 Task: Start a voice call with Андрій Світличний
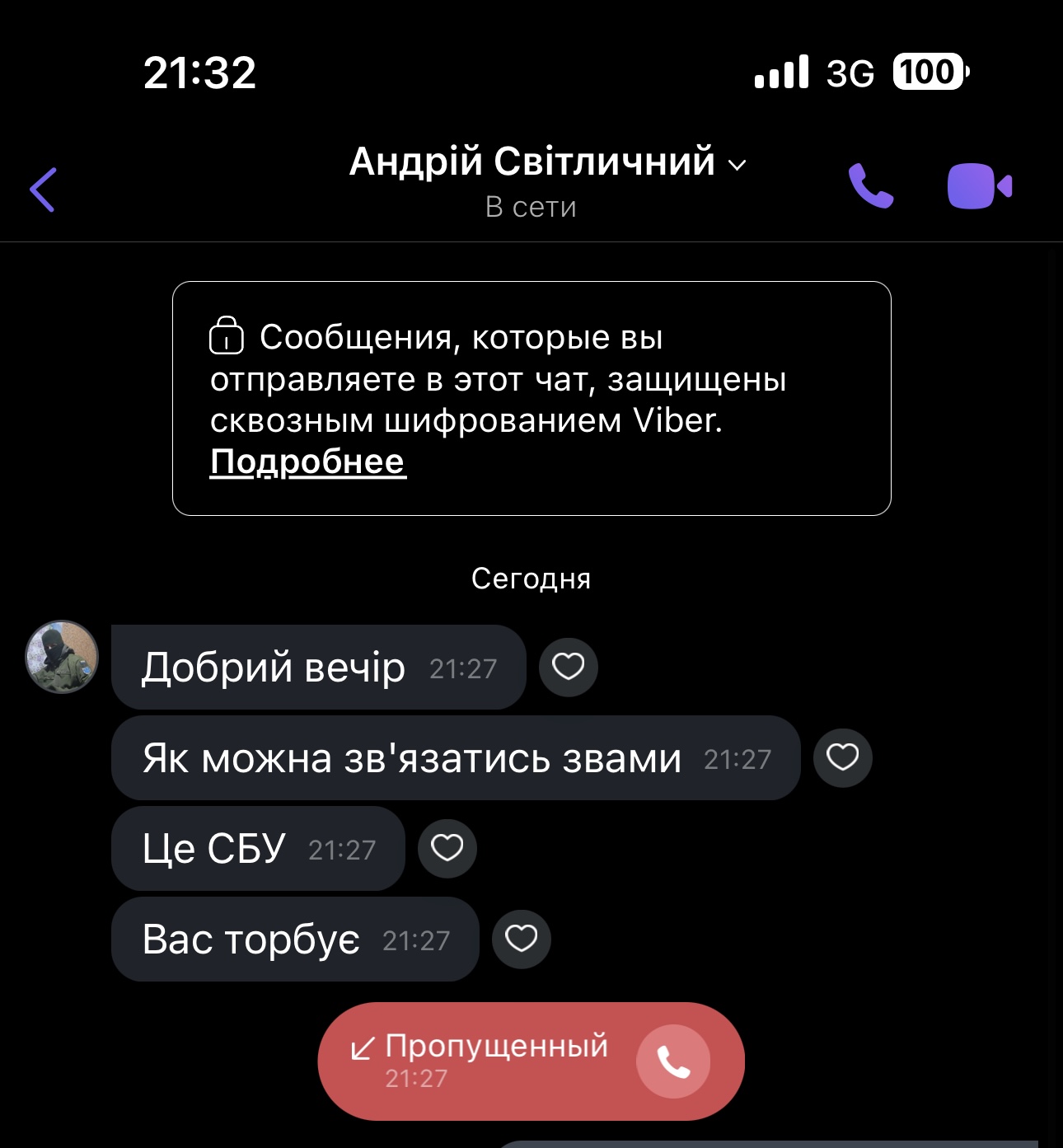point(871,186)
